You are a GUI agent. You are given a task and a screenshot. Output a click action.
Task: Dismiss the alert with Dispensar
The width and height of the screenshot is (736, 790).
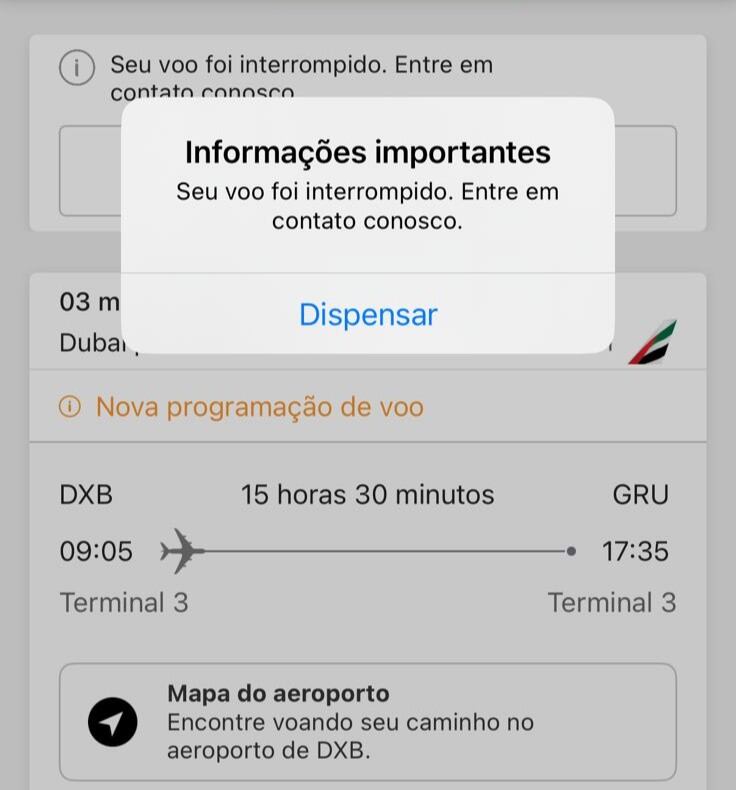pos(368,314)
